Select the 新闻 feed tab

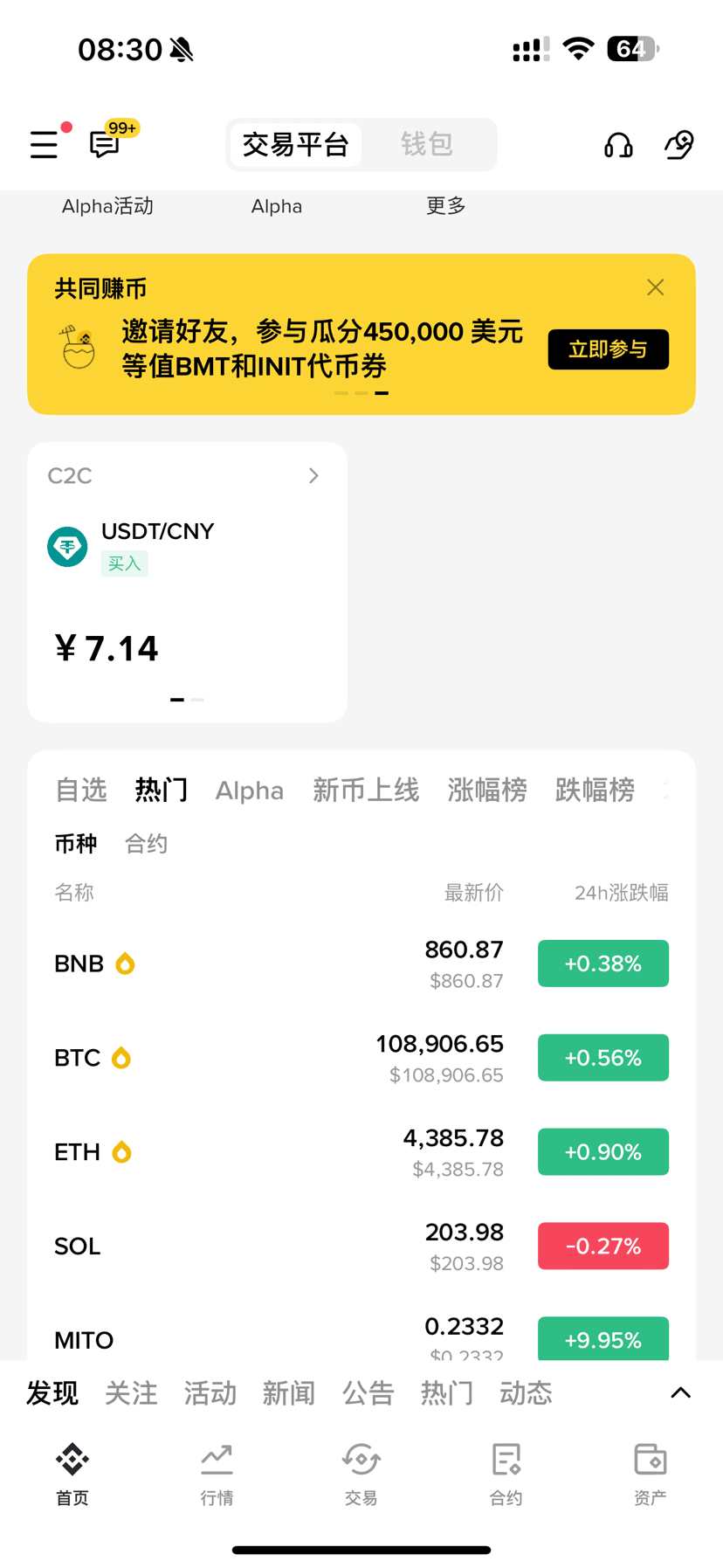click(x=289, y=1392)
